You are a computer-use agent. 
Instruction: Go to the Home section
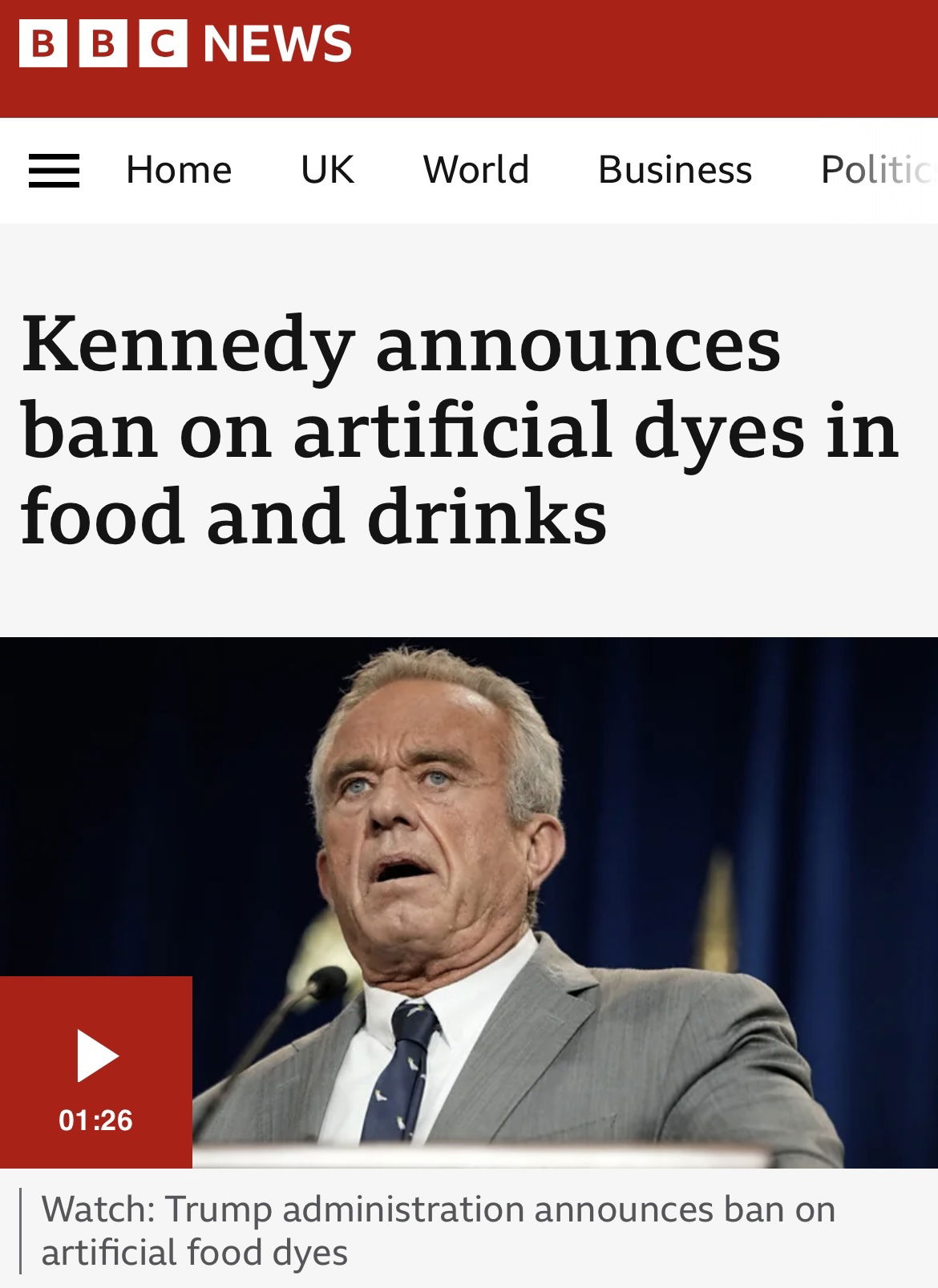click(x=179, y=170)
